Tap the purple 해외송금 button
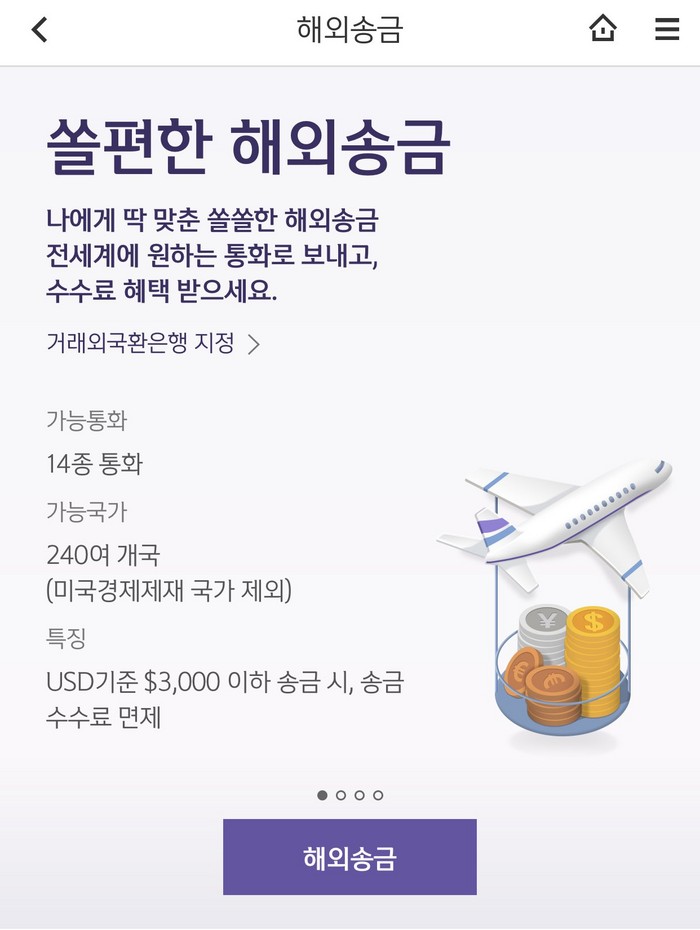Viewport: 700px width, 930px height. [x=350, y=857]
